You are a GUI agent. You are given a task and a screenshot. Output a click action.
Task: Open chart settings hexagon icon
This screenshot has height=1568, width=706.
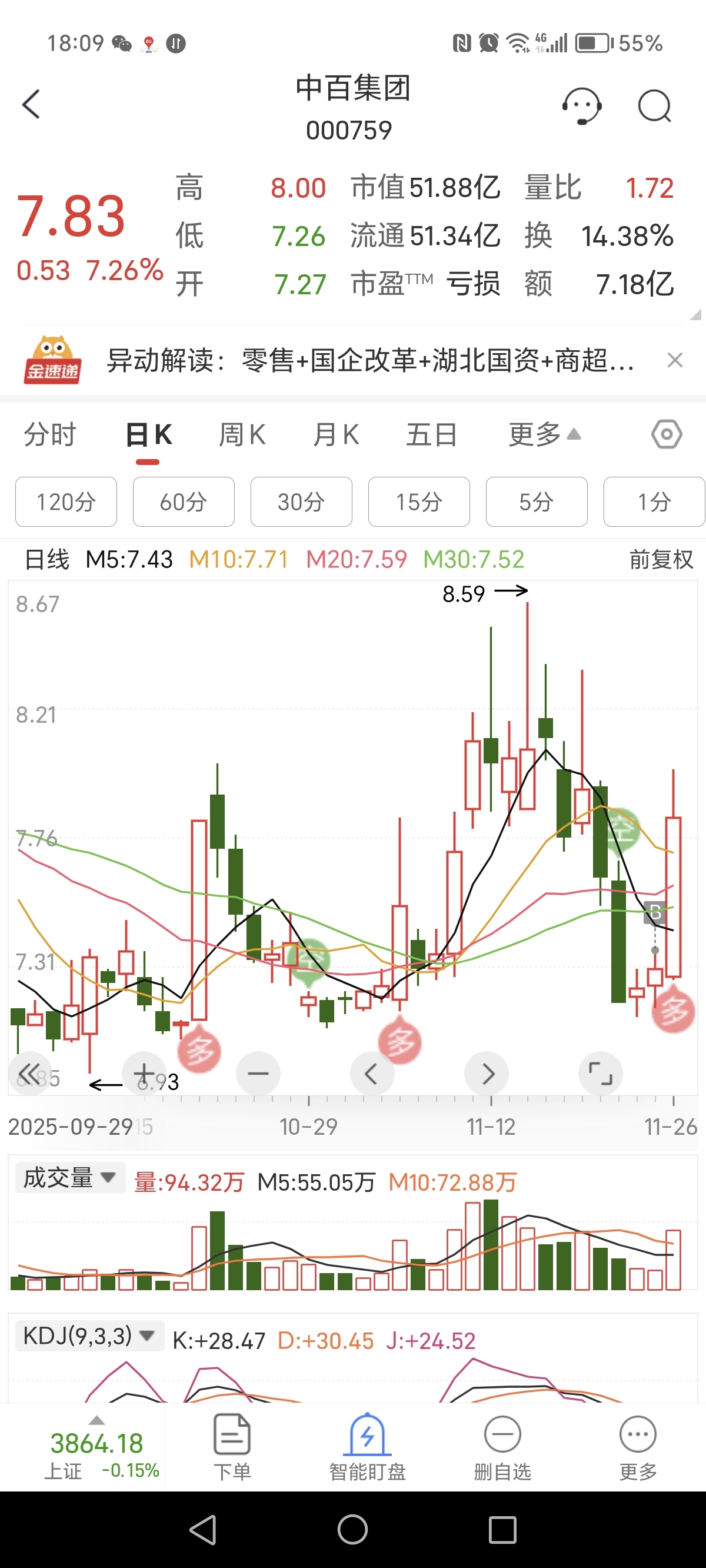point(667,434)
